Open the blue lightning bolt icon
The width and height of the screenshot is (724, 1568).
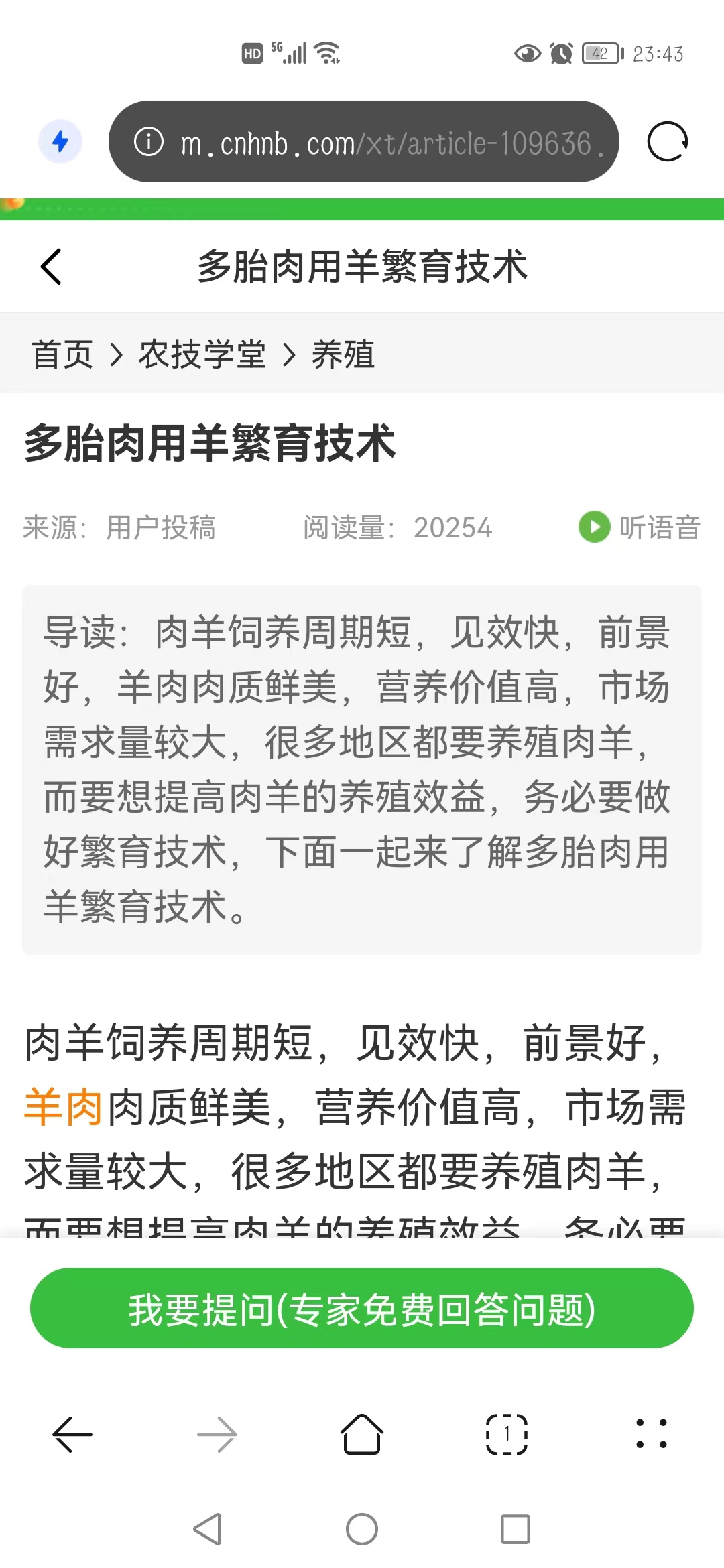60,141
